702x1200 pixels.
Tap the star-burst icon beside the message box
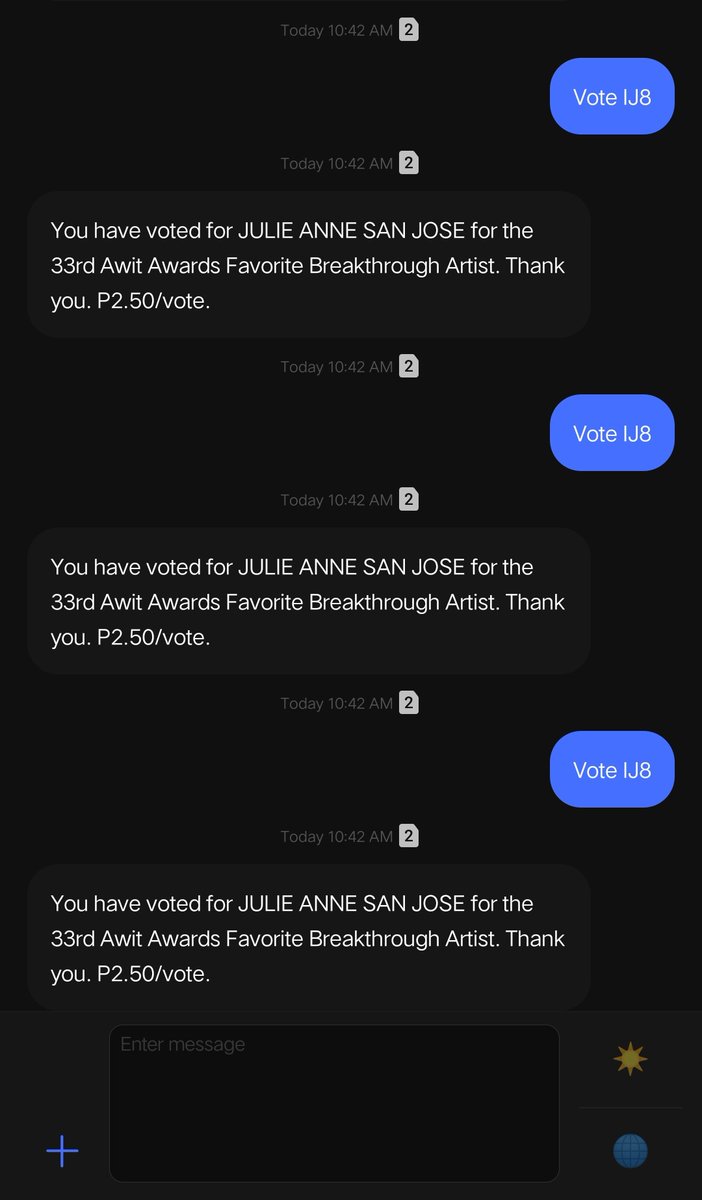tap(630, 1058)
